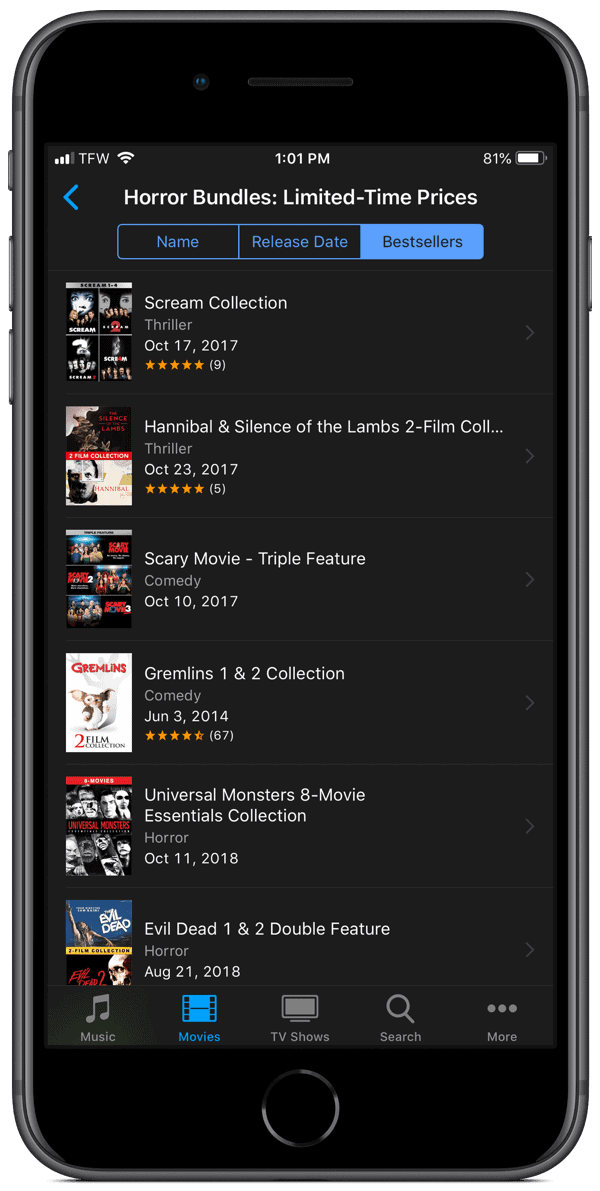Tap the Movies tab in the bottom bar
Image resolution: width=600 pixels, height=1191 pixels.
[x=199, y=1018]
